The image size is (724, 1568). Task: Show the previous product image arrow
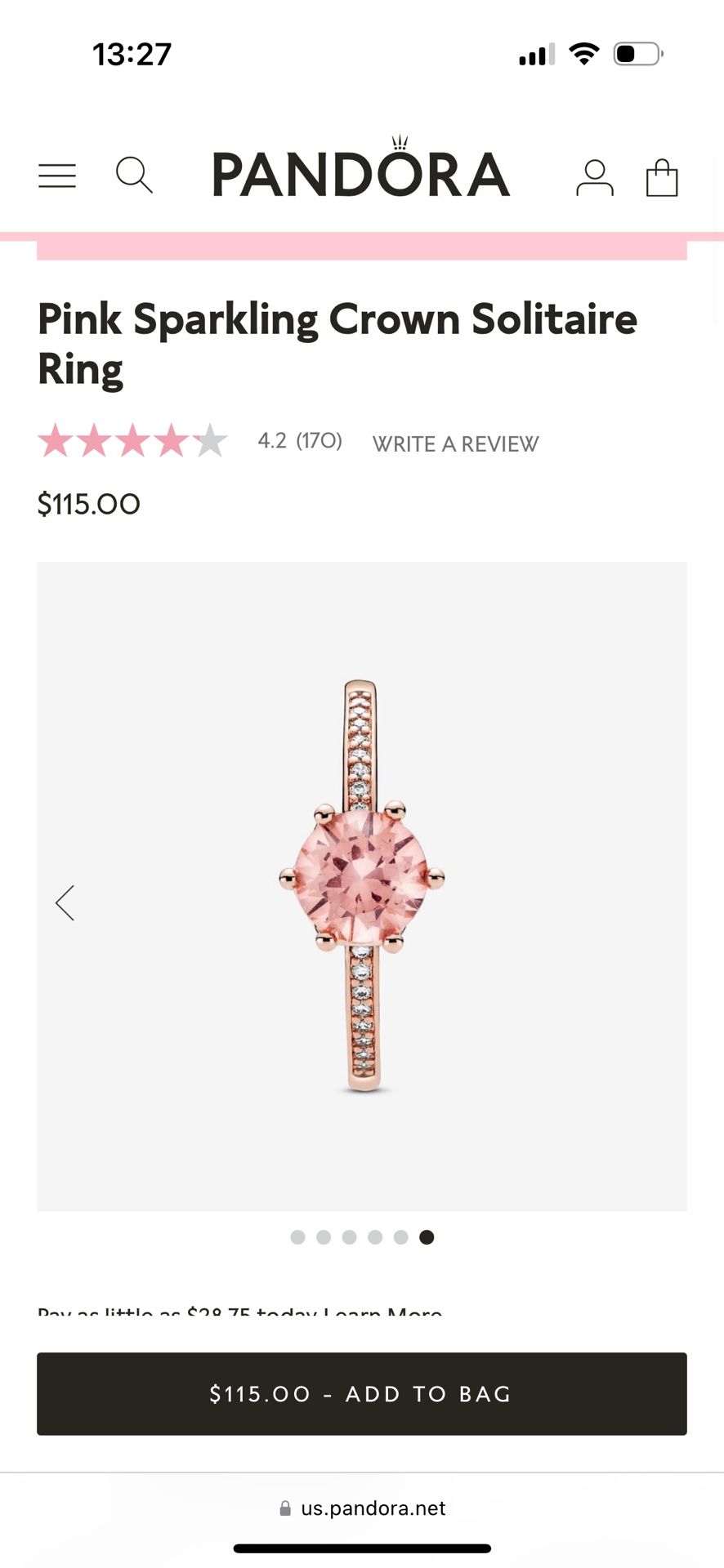point(65,902)
